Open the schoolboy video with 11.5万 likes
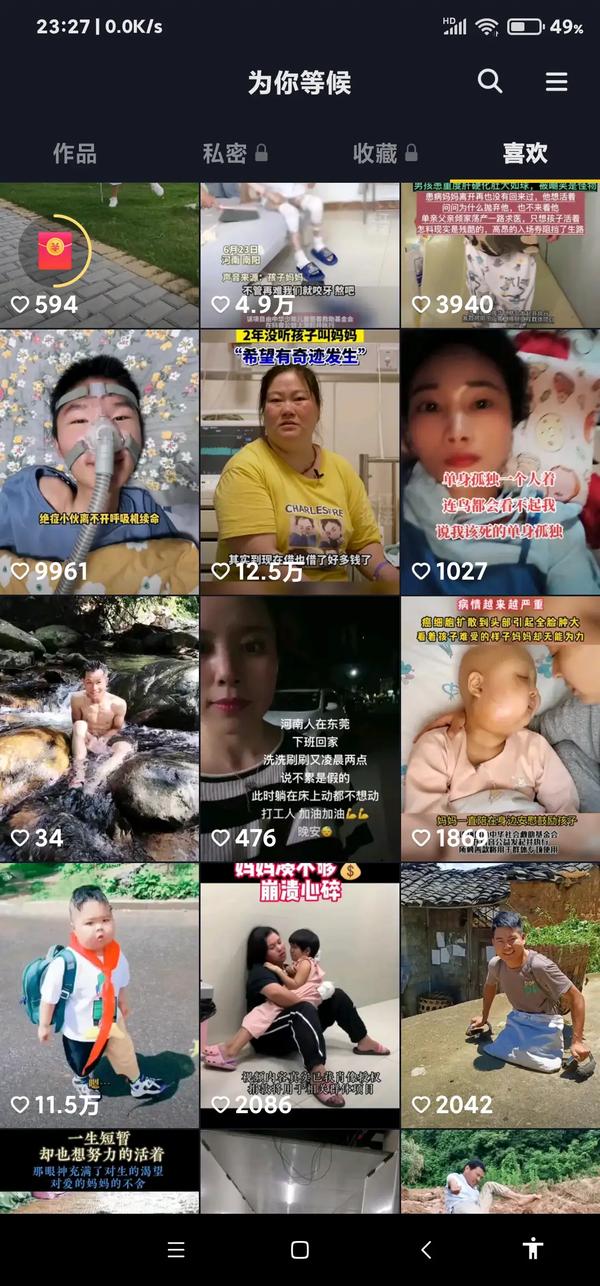This screenshot has width=600, height=1286. [x=99, y=995]
